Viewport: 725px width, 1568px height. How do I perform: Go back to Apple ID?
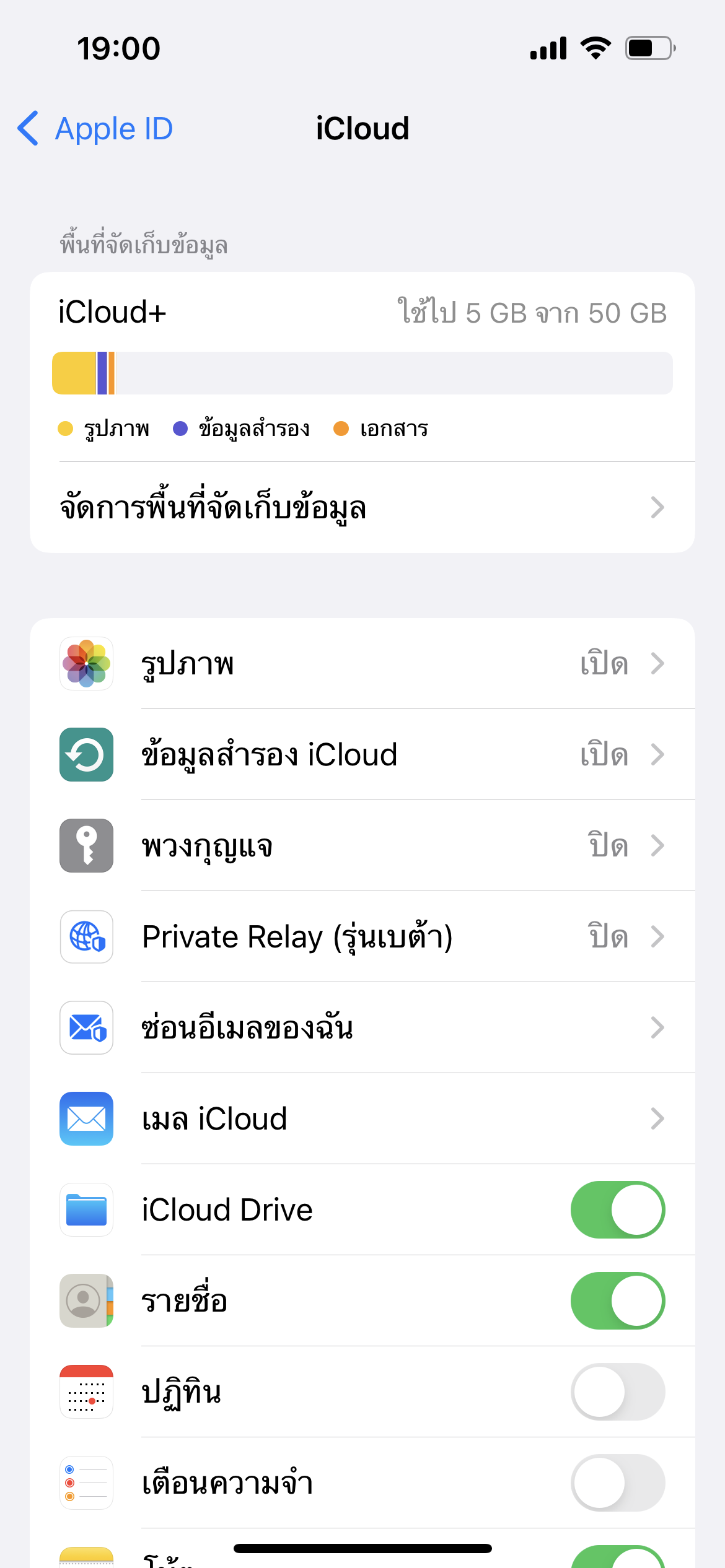95,129
